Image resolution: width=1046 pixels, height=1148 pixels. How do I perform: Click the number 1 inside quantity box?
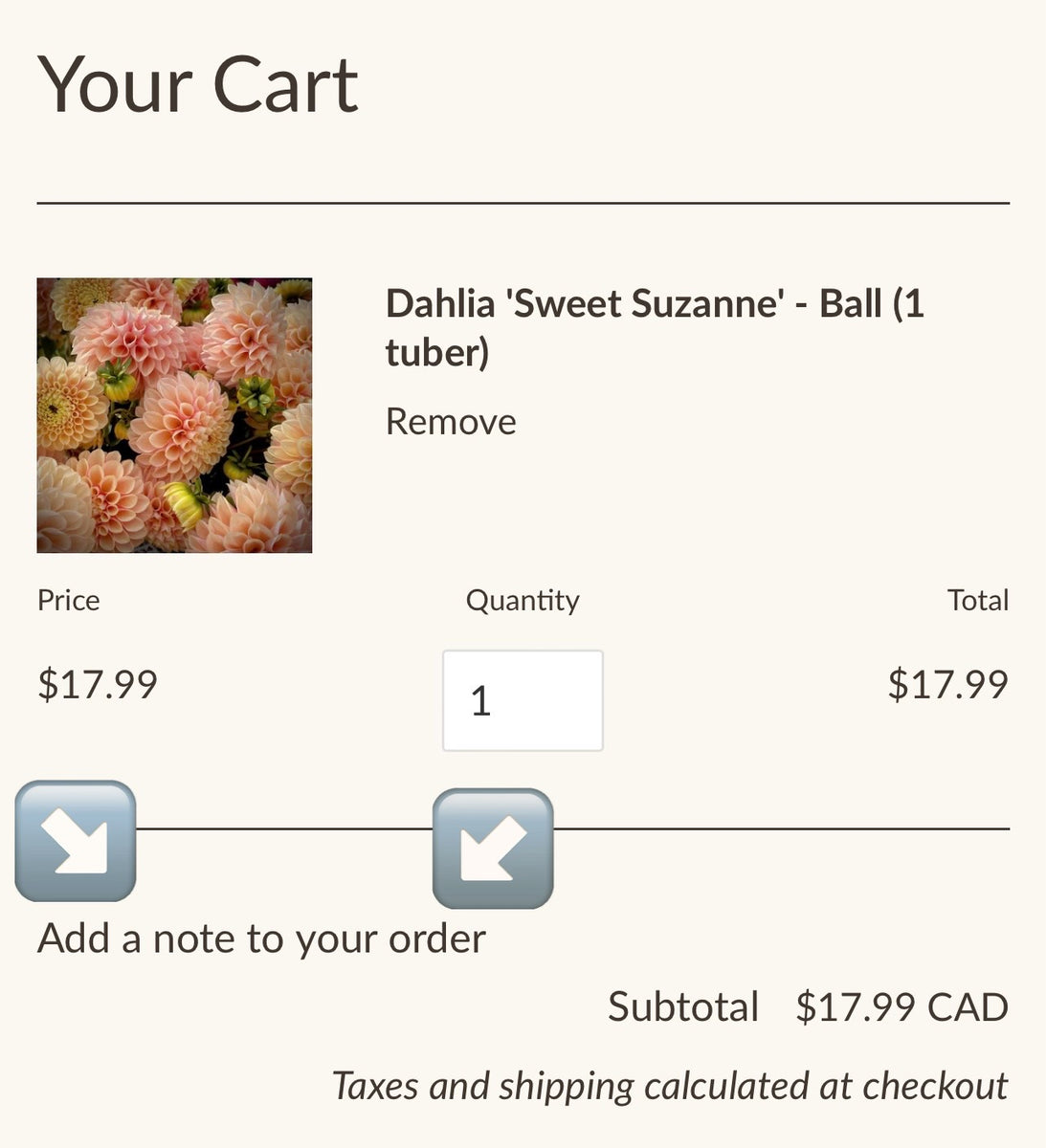[481, 702]
